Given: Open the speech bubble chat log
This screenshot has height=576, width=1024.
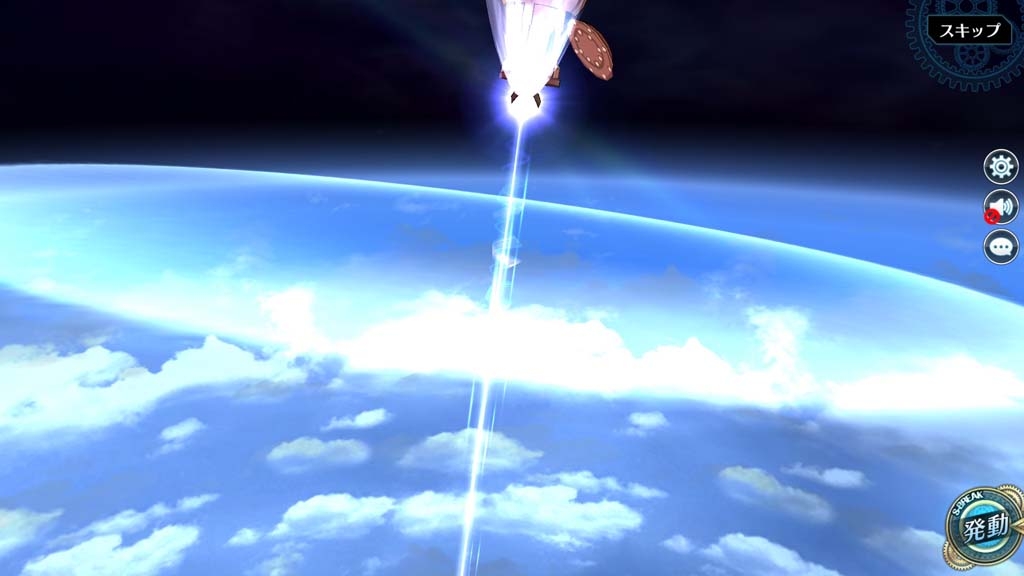Looking at the screenshot, I should 1001,246.
